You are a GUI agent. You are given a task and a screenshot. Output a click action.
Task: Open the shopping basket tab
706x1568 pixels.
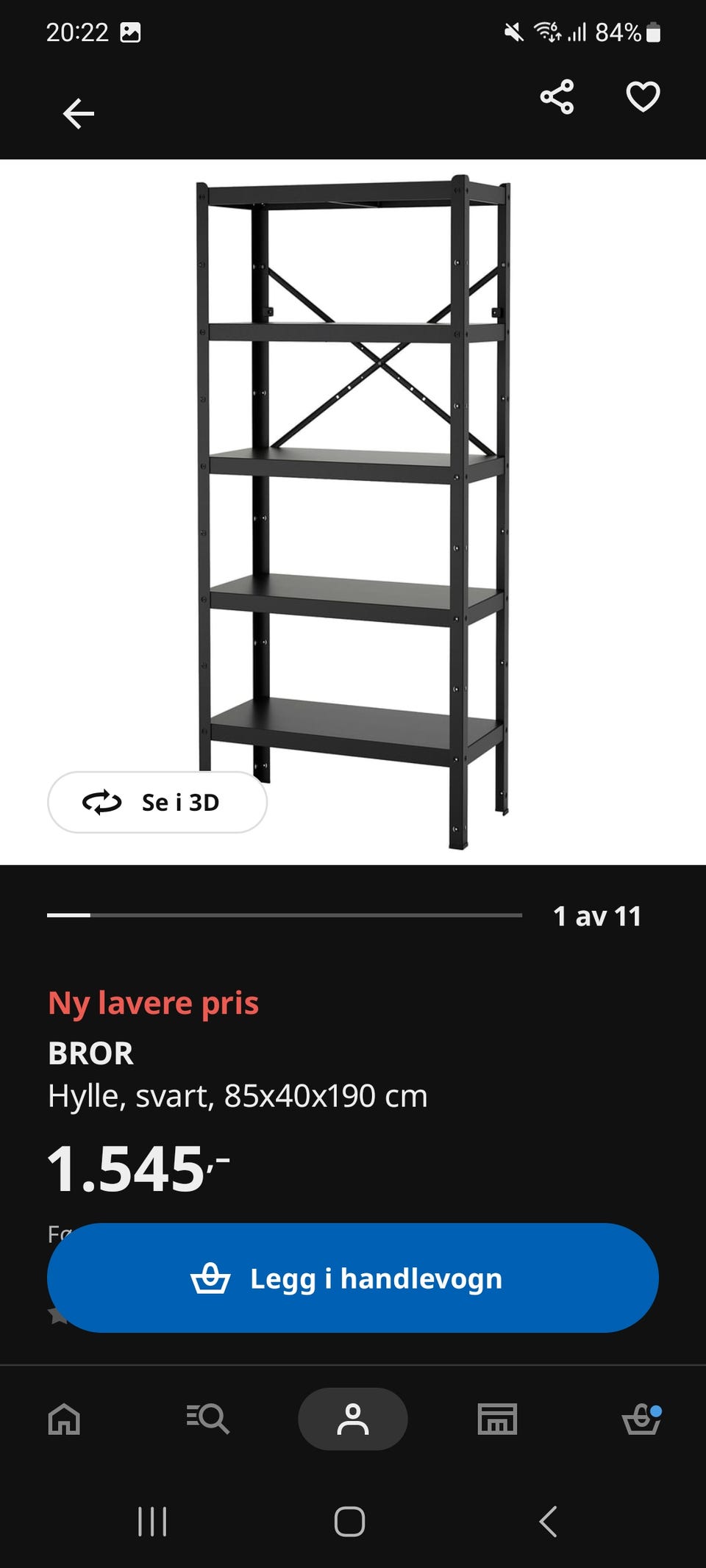click(x=642, y=1419)
